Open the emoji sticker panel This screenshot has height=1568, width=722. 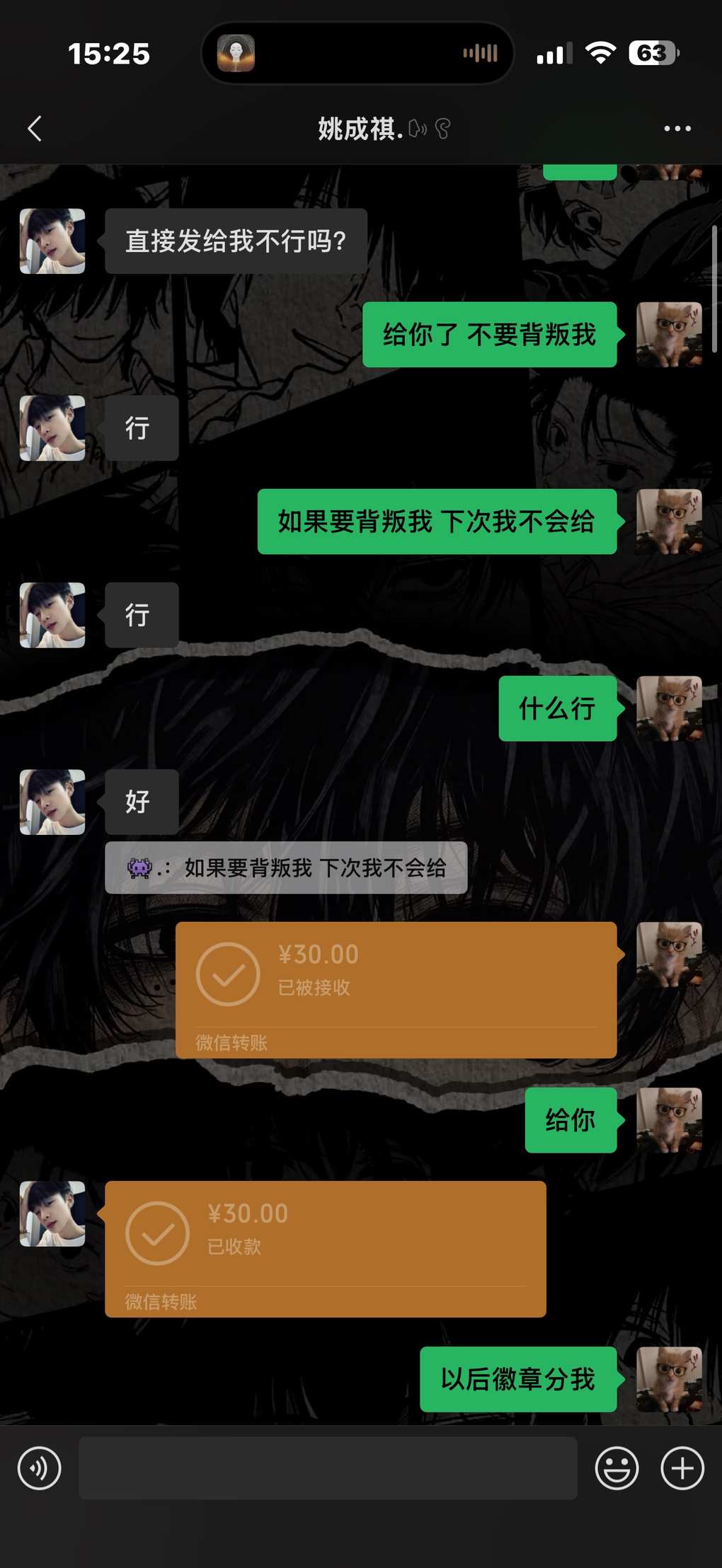point(617,1468)
